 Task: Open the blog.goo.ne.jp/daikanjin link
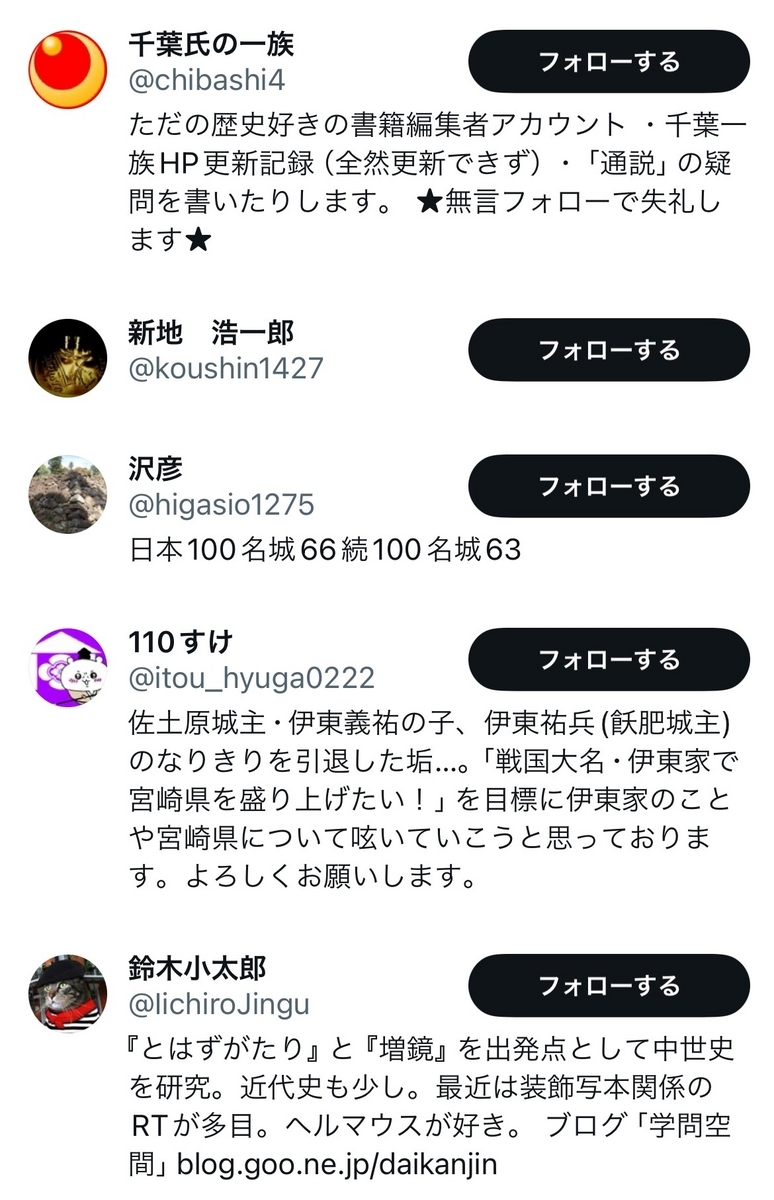click(x=337, y=1165)
